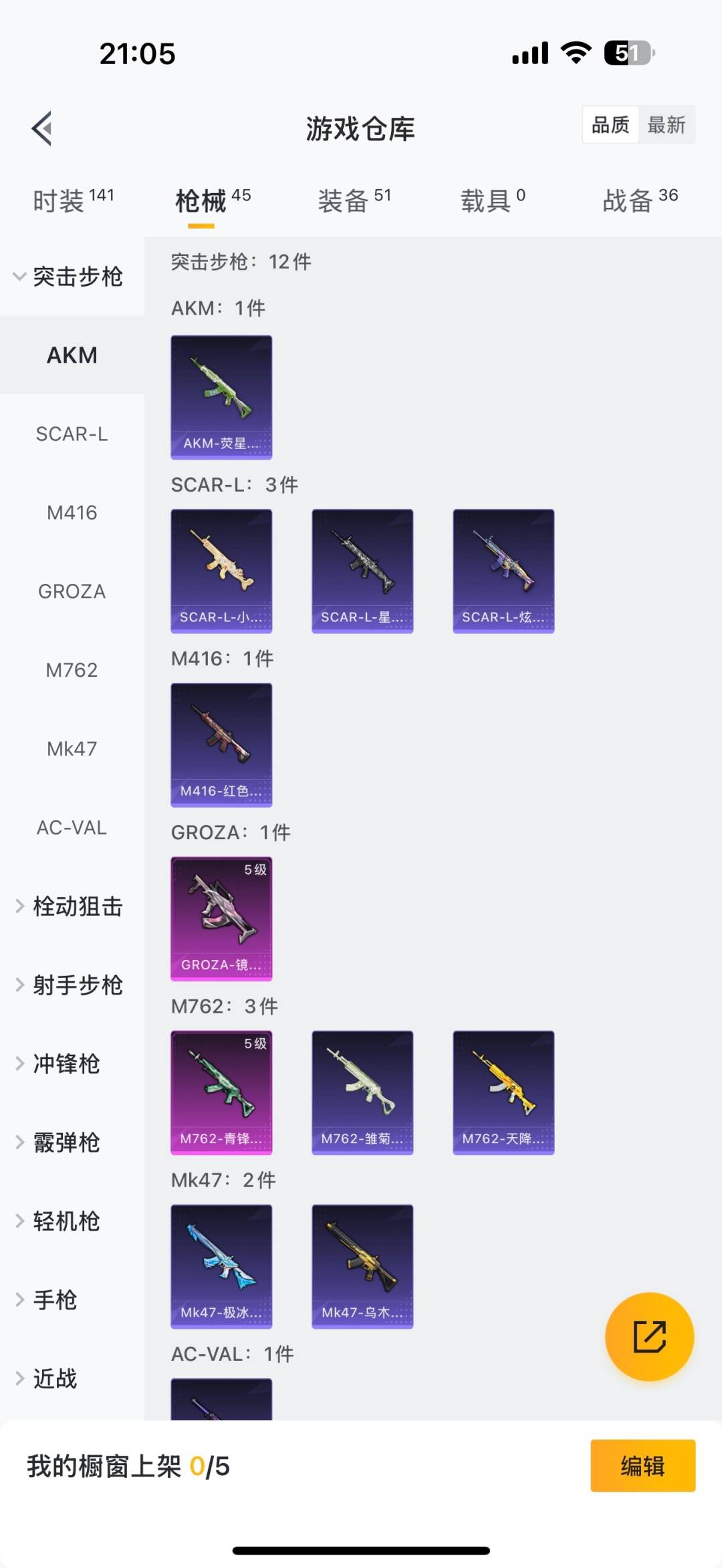Open the AKM-荧星 skin card
This screenshot has height=1568, width=722.
(221, 397)
